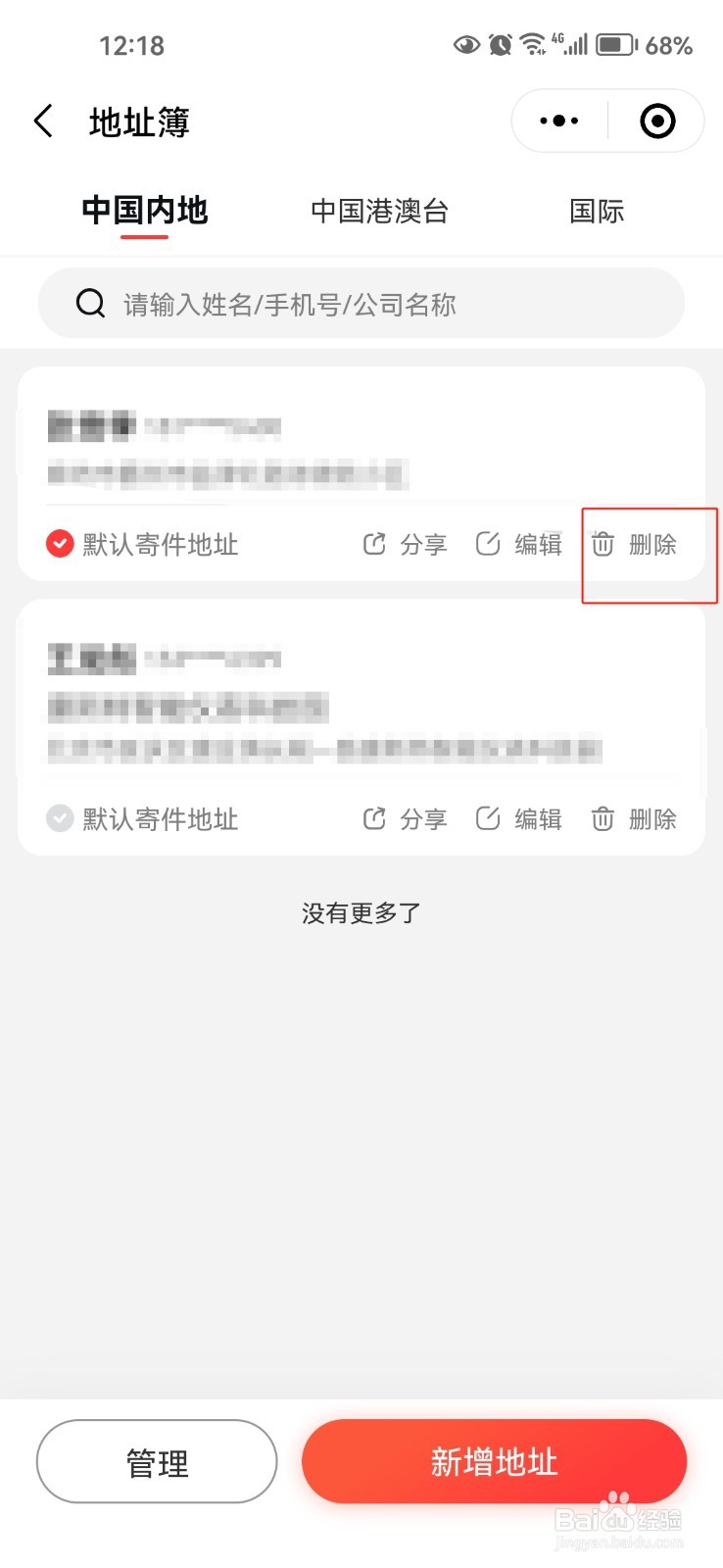Switch to the 国际 tab
The image size is (723, 1568).
click(x=597, y=211)
